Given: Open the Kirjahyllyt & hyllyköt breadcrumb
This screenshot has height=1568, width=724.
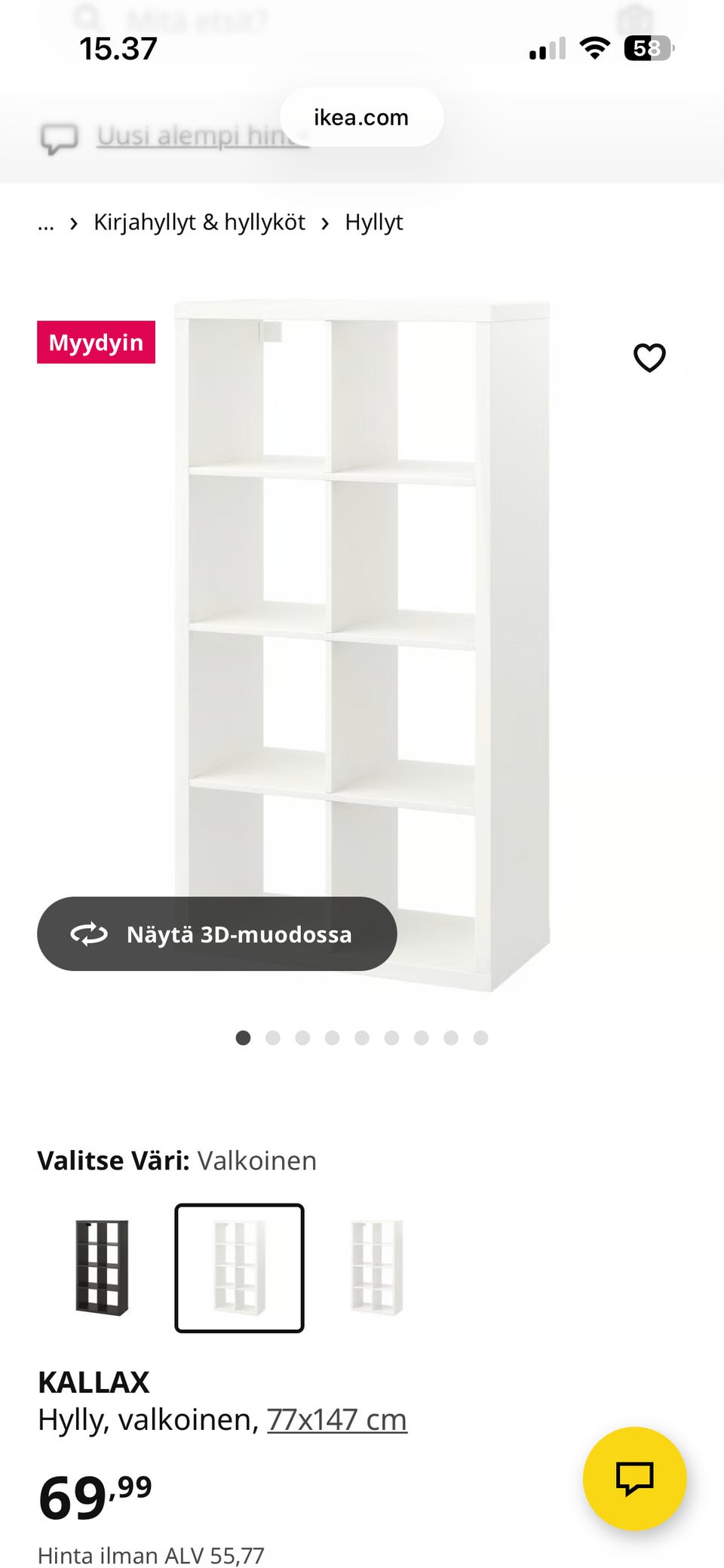Looking at the screenshot, I should coord(199,223).
